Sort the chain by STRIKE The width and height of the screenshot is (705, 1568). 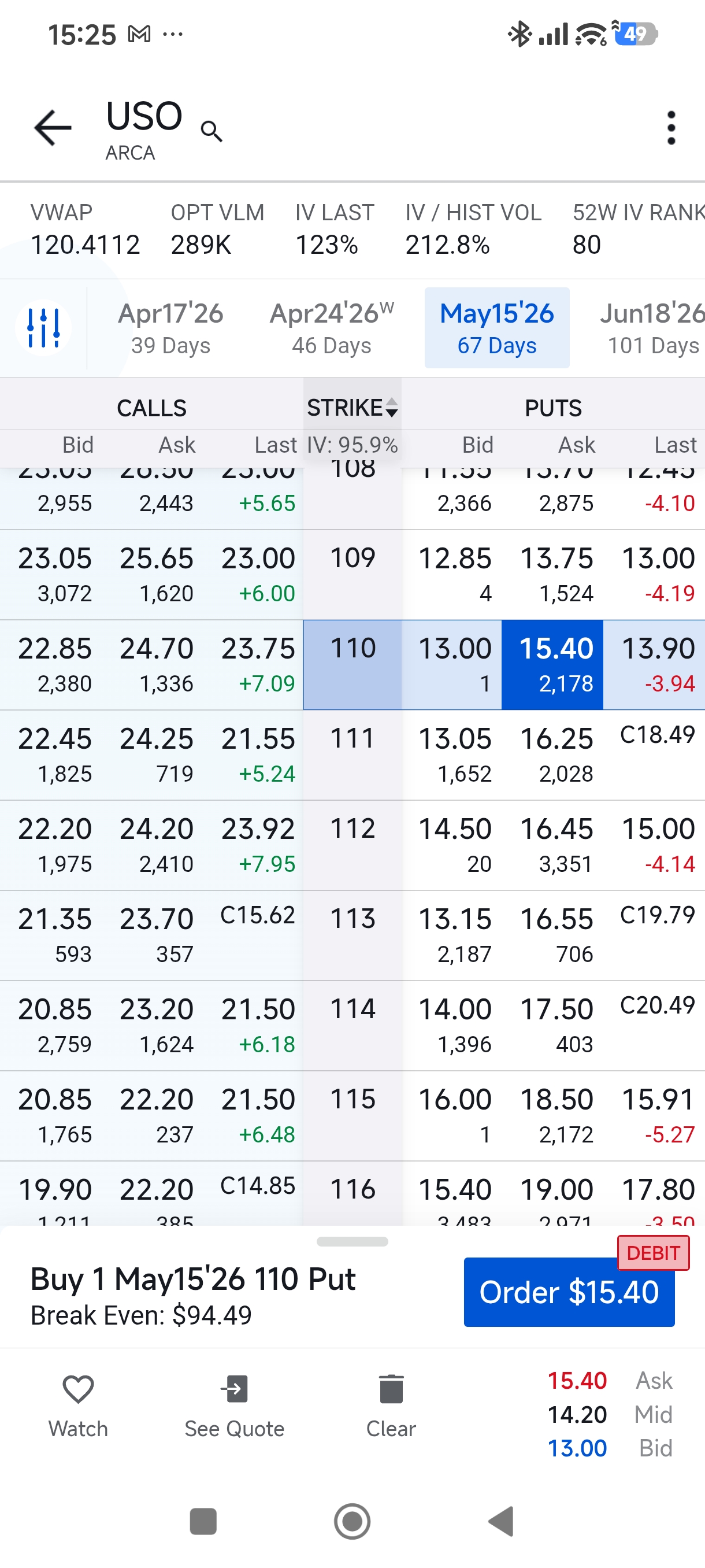[352, 407]
